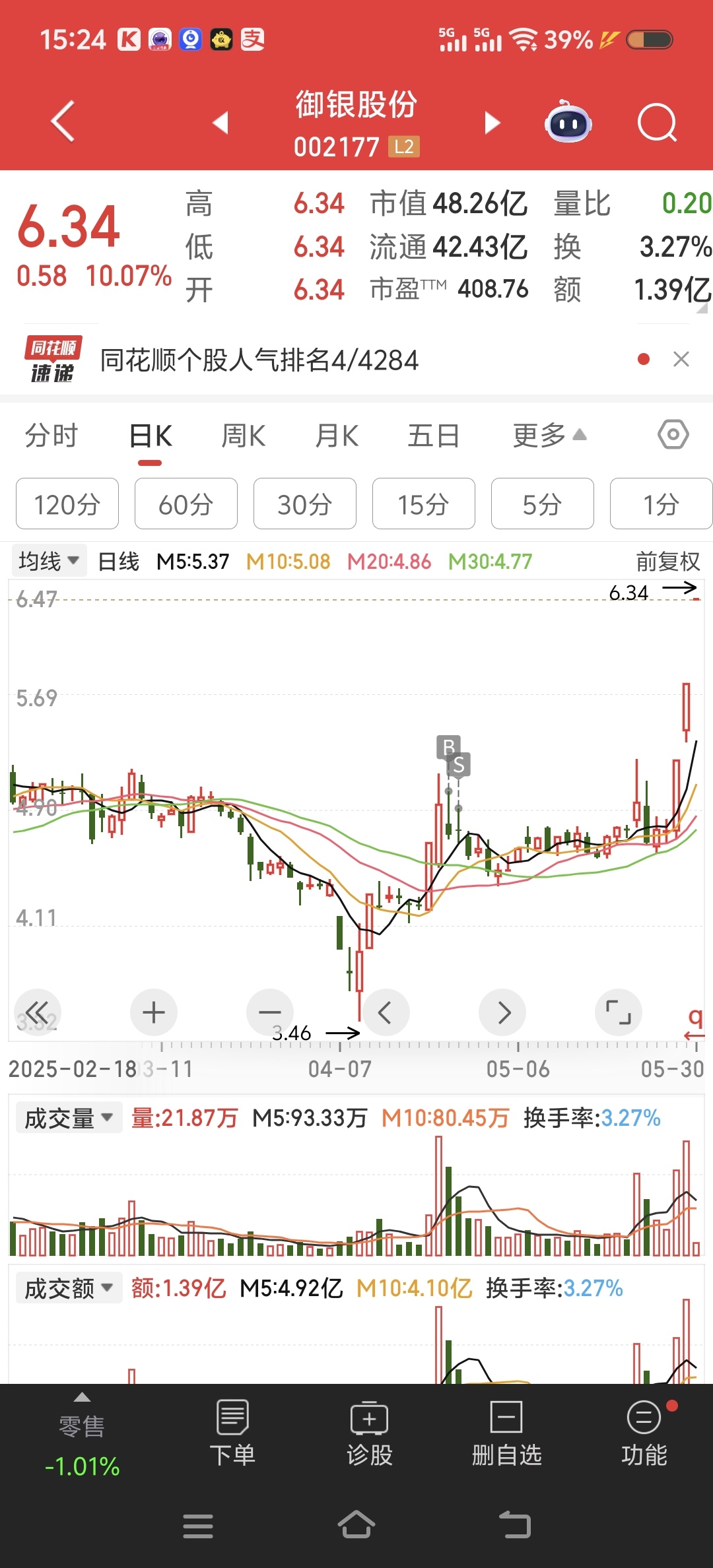Open the 均线 indicator dropdown

point(49,562)
